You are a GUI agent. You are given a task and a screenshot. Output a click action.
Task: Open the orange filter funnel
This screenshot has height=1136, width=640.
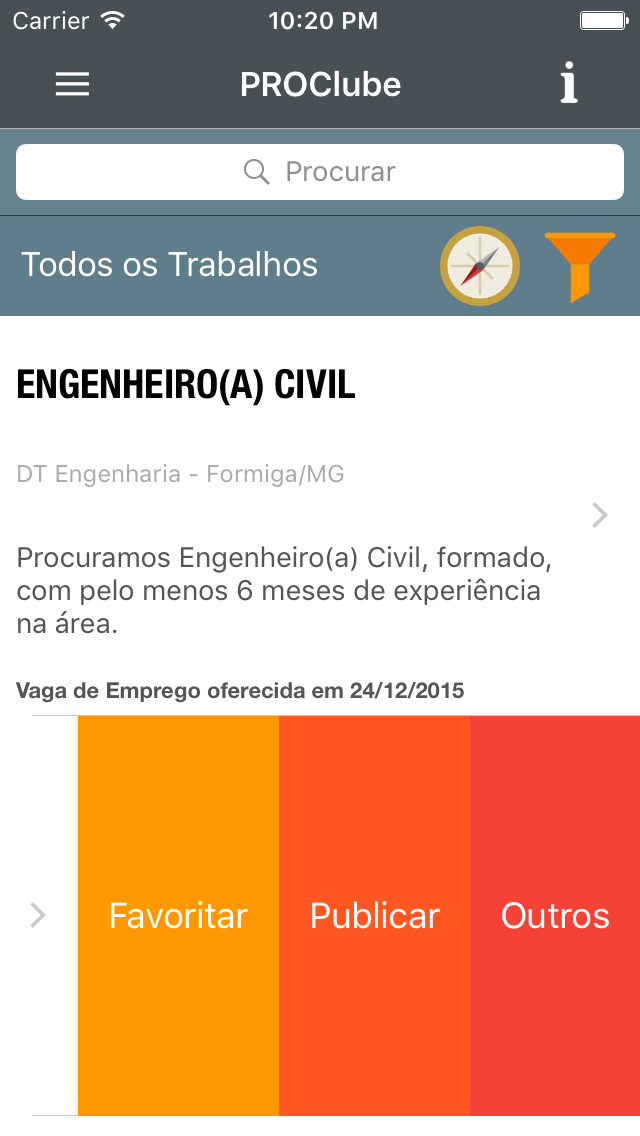(x=580, y=267)
